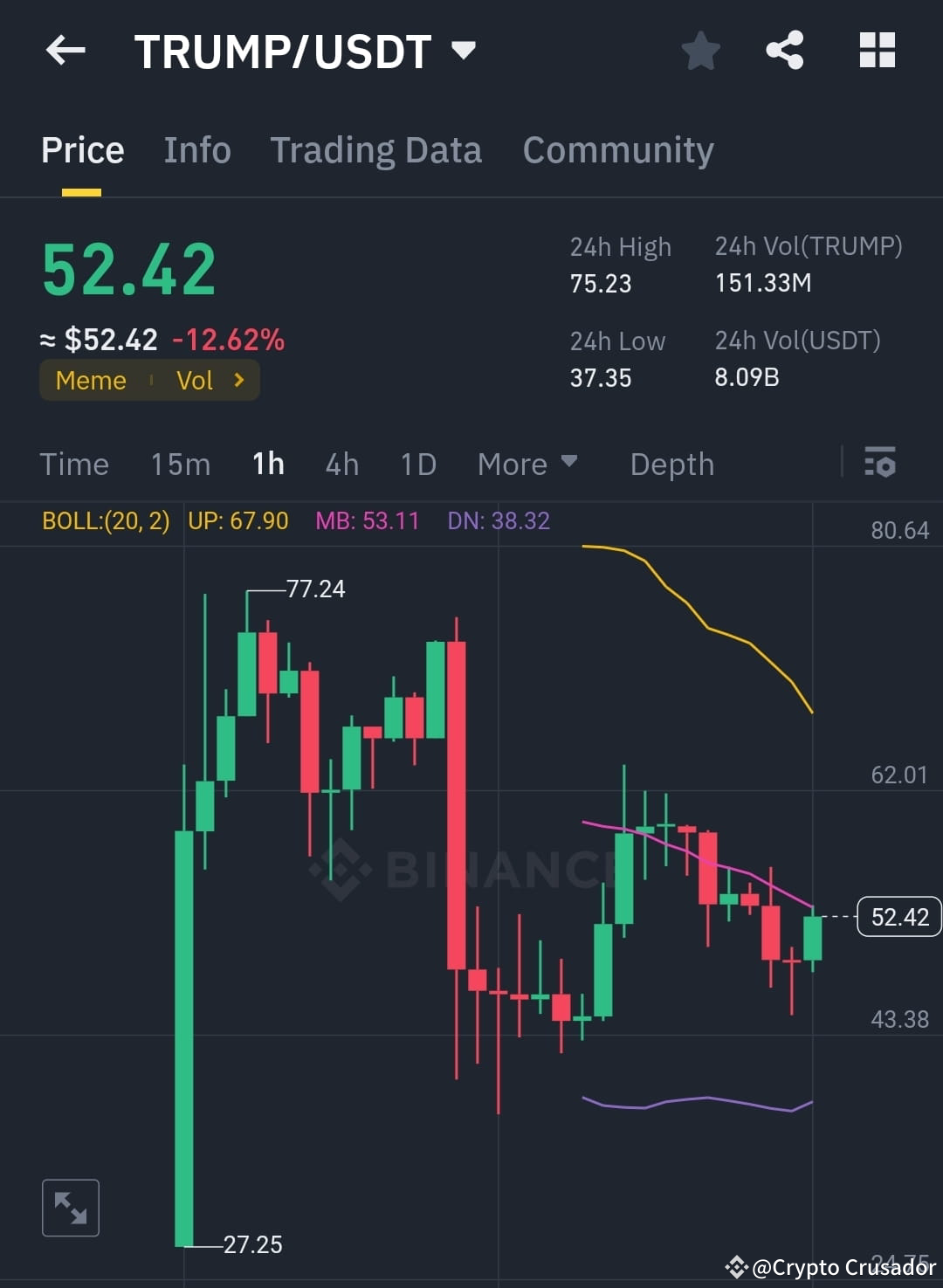Switch to the 4h candle interval
Viewport: 943px width, 1288px height.
tap(341, 464)
